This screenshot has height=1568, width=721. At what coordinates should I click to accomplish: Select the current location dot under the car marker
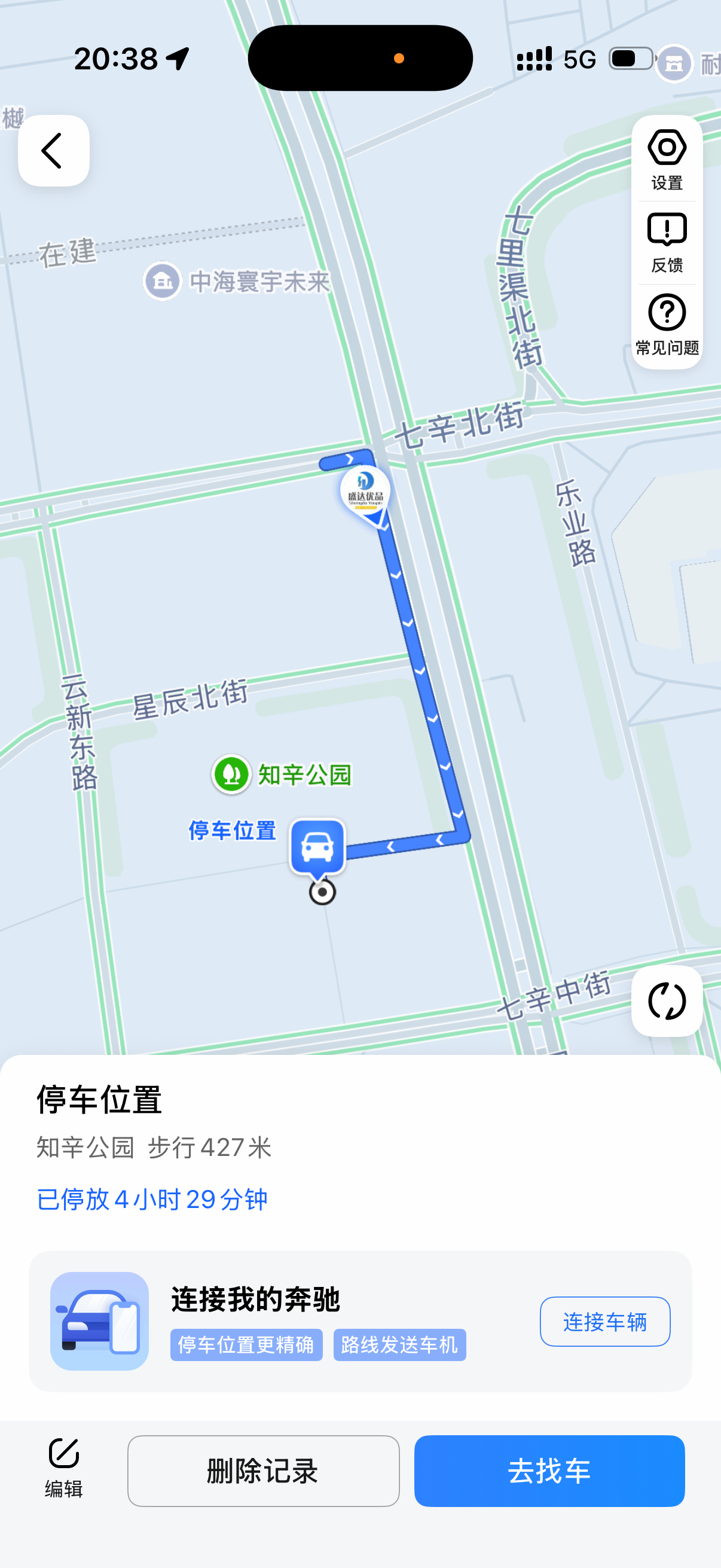(x=322, y=892)
